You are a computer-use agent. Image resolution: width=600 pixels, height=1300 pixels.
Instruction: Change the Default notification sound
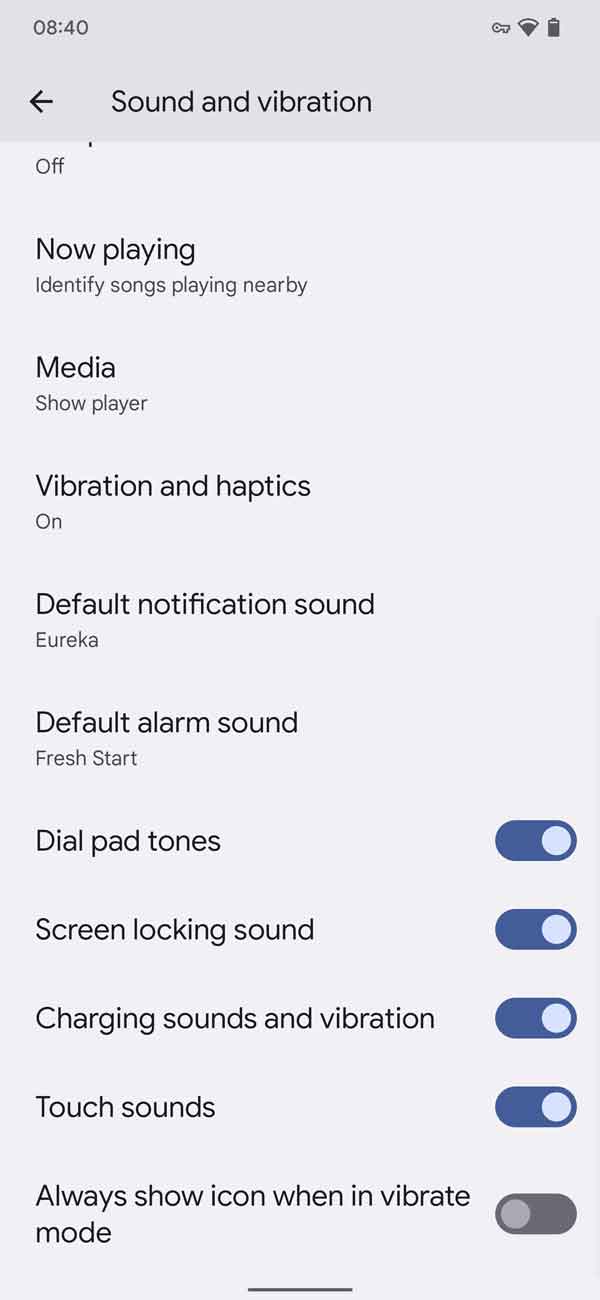(205, 620)
